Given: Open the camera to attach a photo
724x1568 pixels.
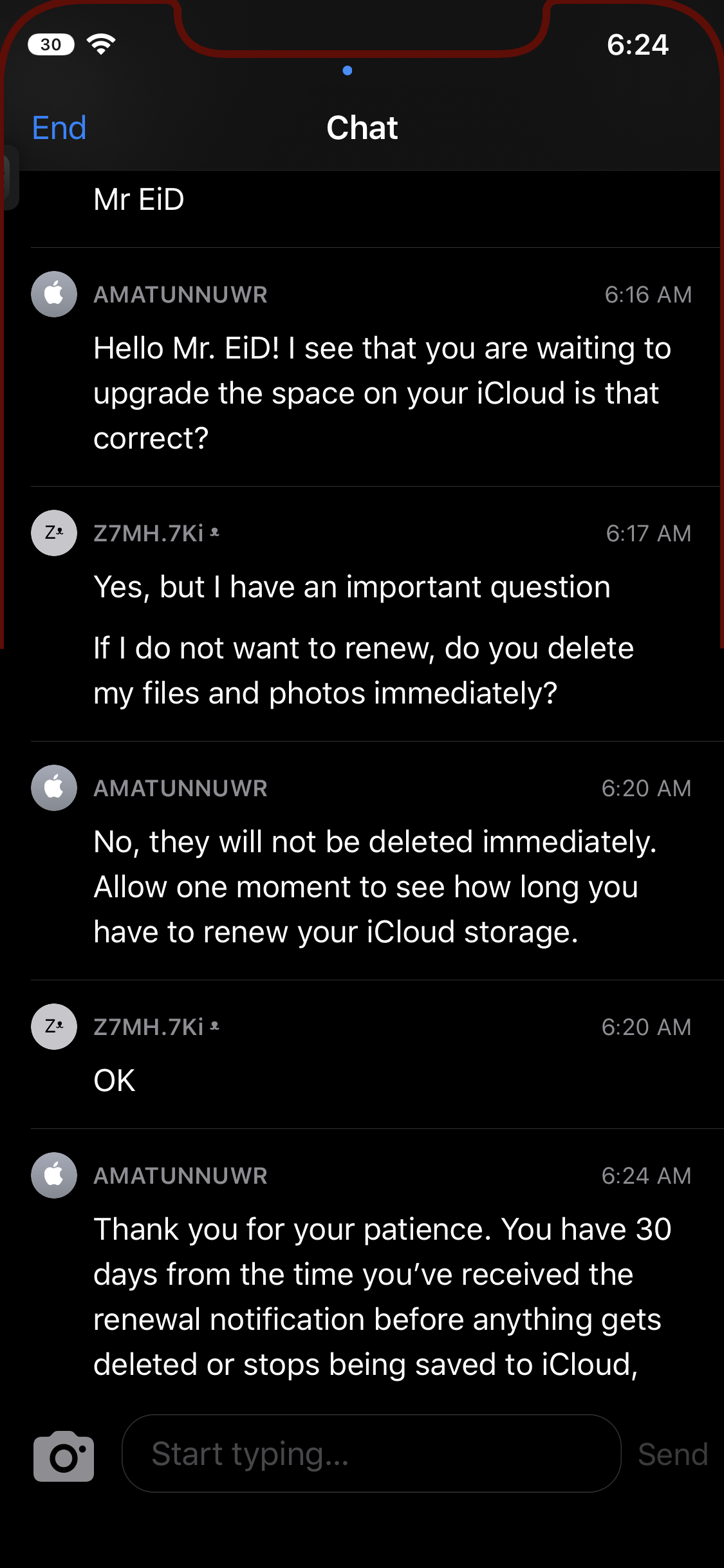Looking at the screenshot, I should point(64,1456).
